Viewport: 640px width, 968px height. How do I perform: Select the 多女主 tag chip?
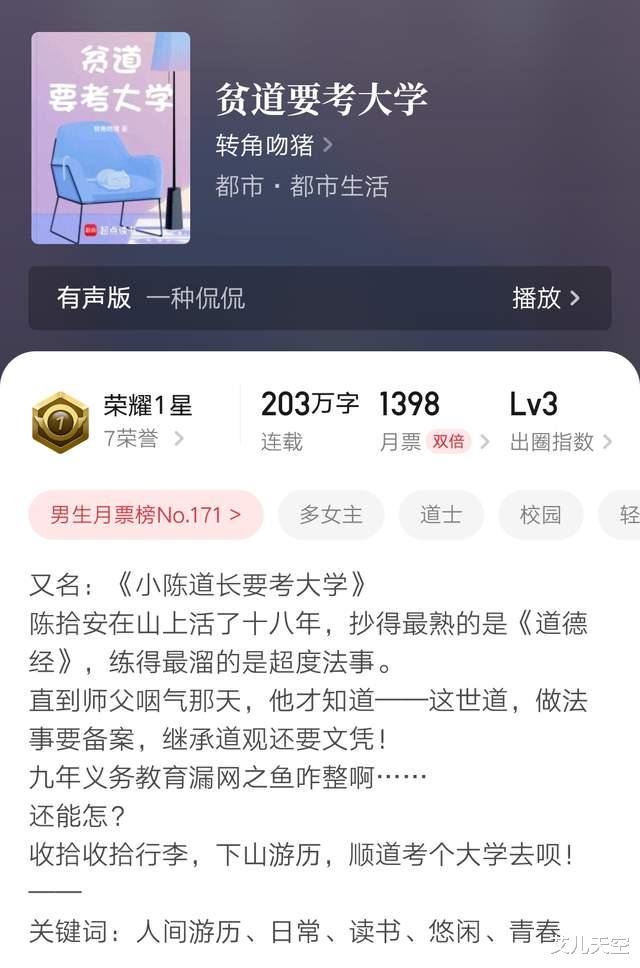(331, 515)
